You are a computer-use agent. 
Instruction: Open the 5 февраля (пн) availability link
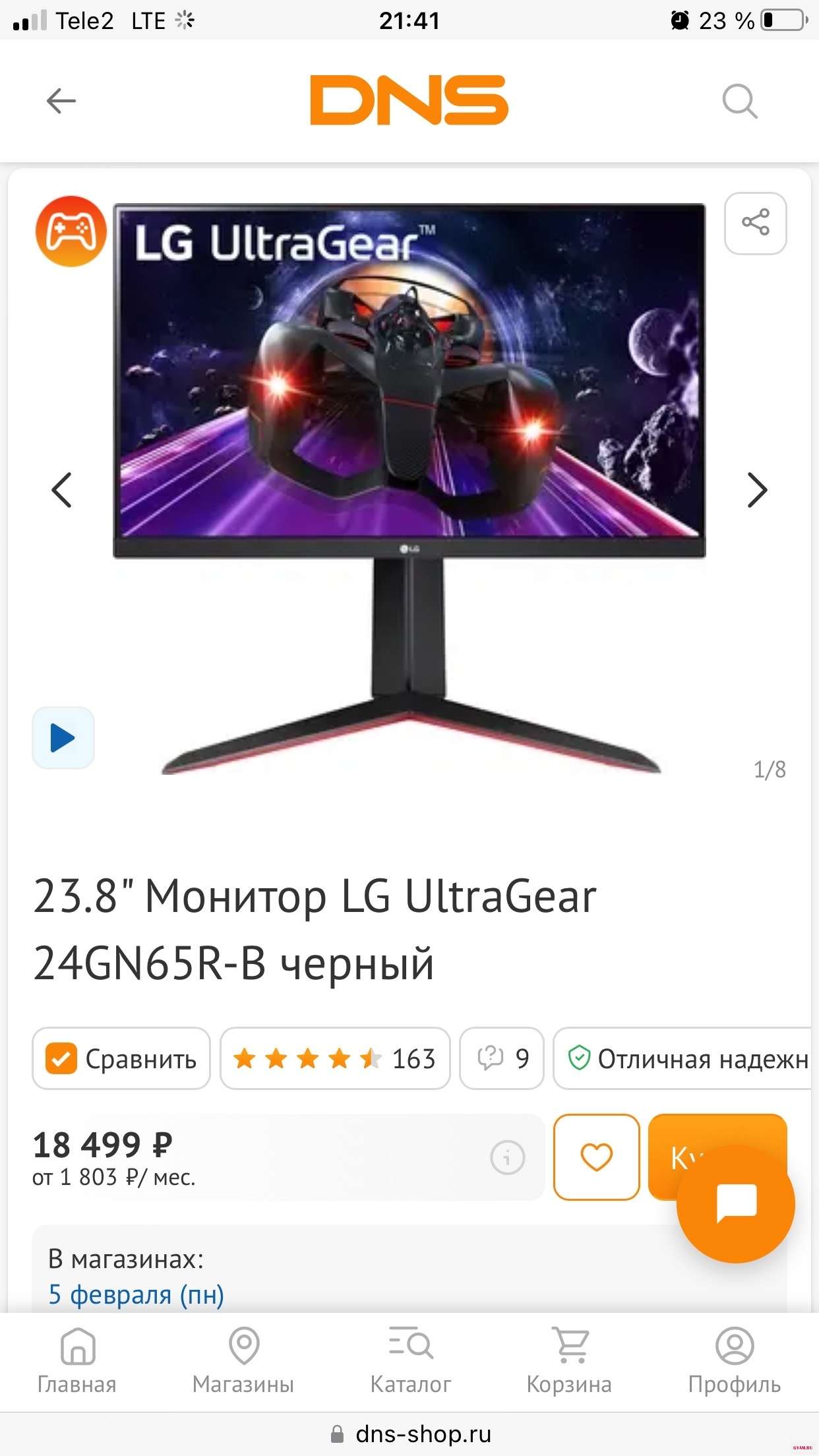(x=136, y=1294)
